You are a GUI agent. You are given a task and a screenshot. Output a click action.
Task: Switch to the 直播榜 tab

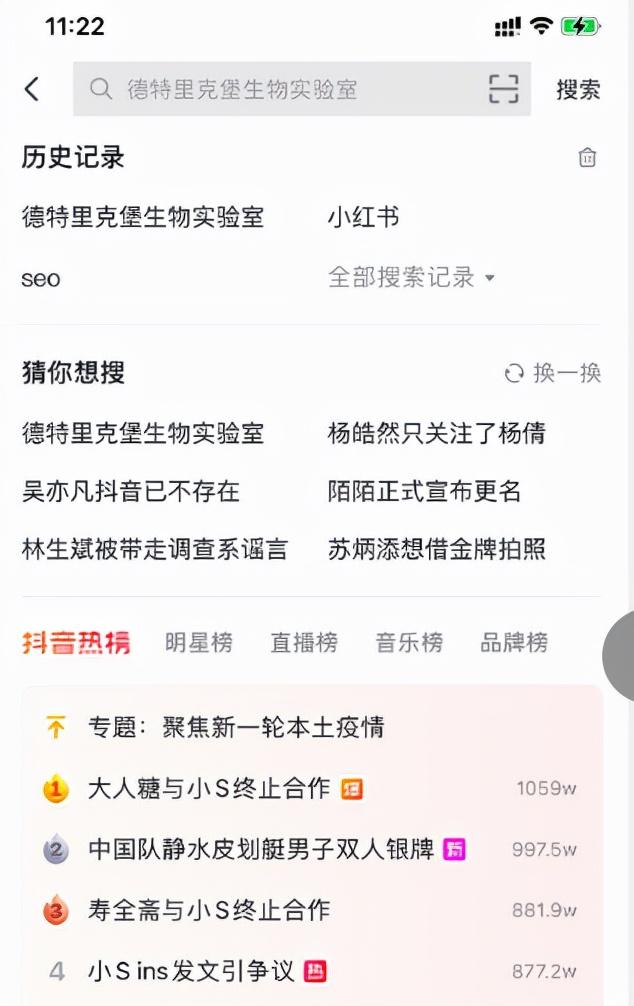coord(304,643)
